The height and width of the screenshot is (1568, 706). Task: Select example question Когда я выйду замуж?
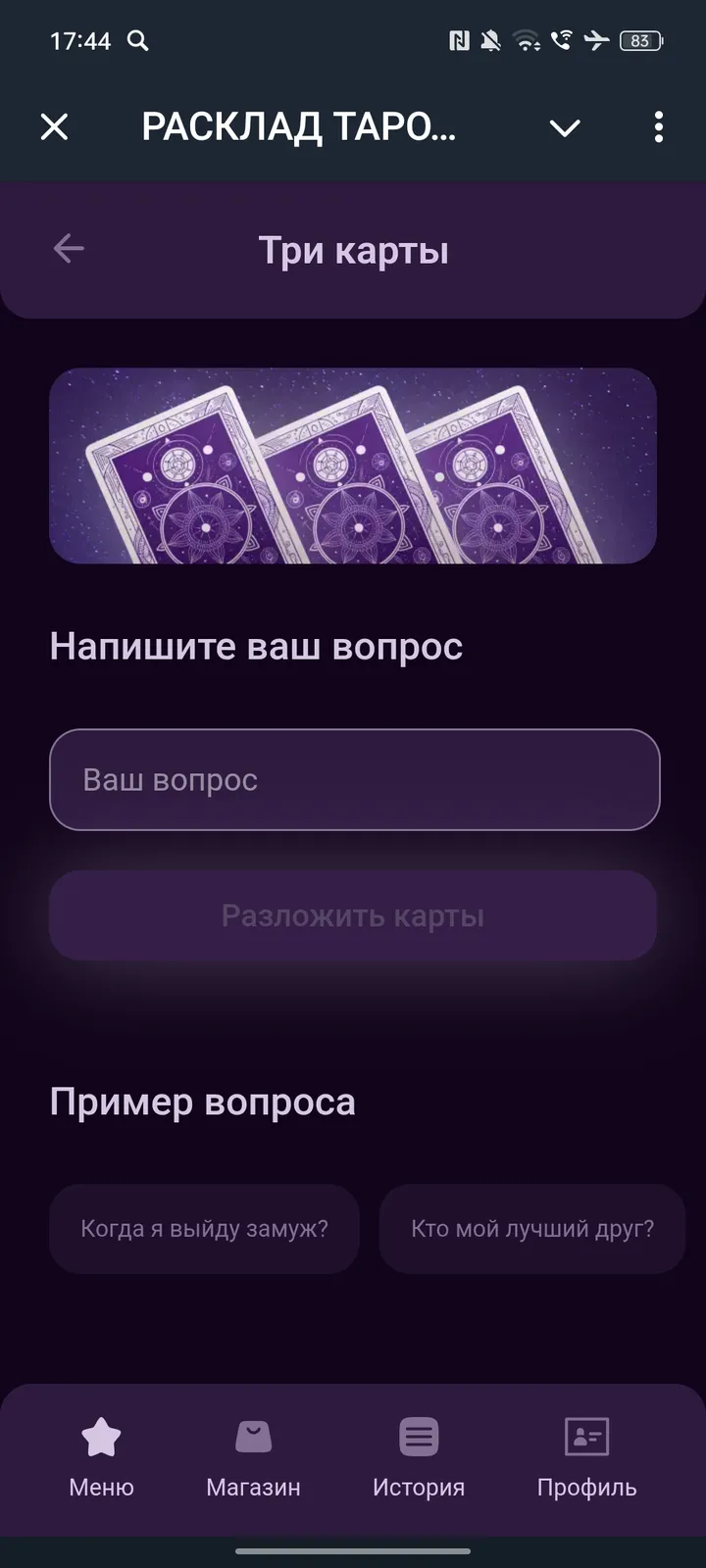[x=204, y=1228]
